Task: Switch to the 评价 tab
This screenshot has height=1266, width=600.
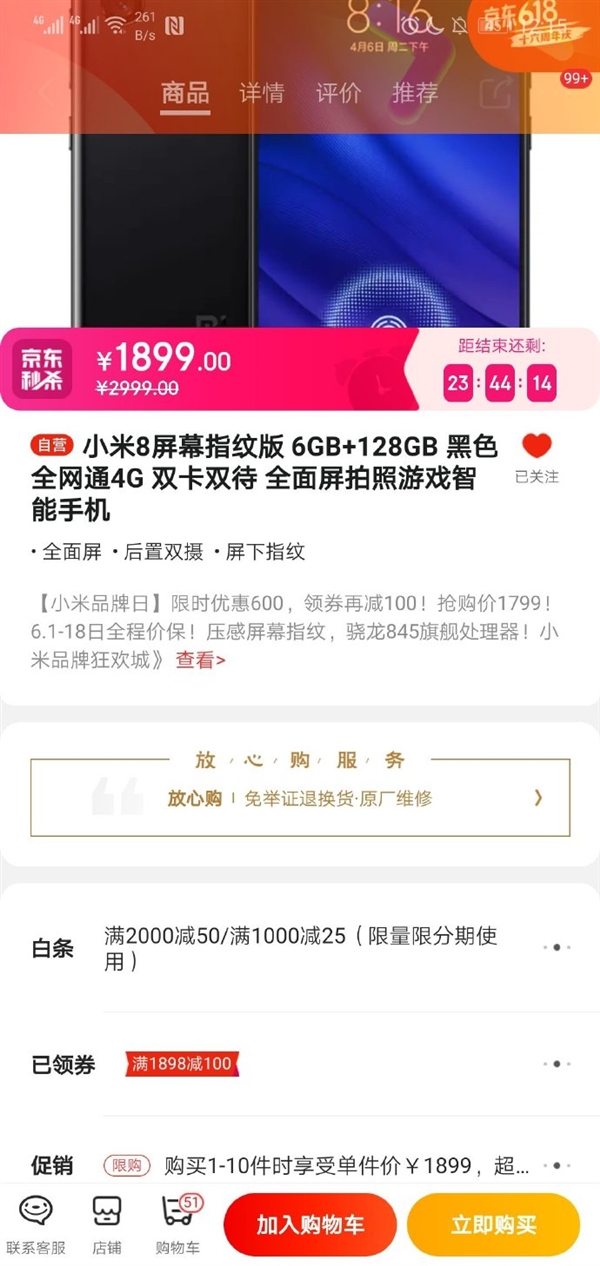Action: [338, 94]
